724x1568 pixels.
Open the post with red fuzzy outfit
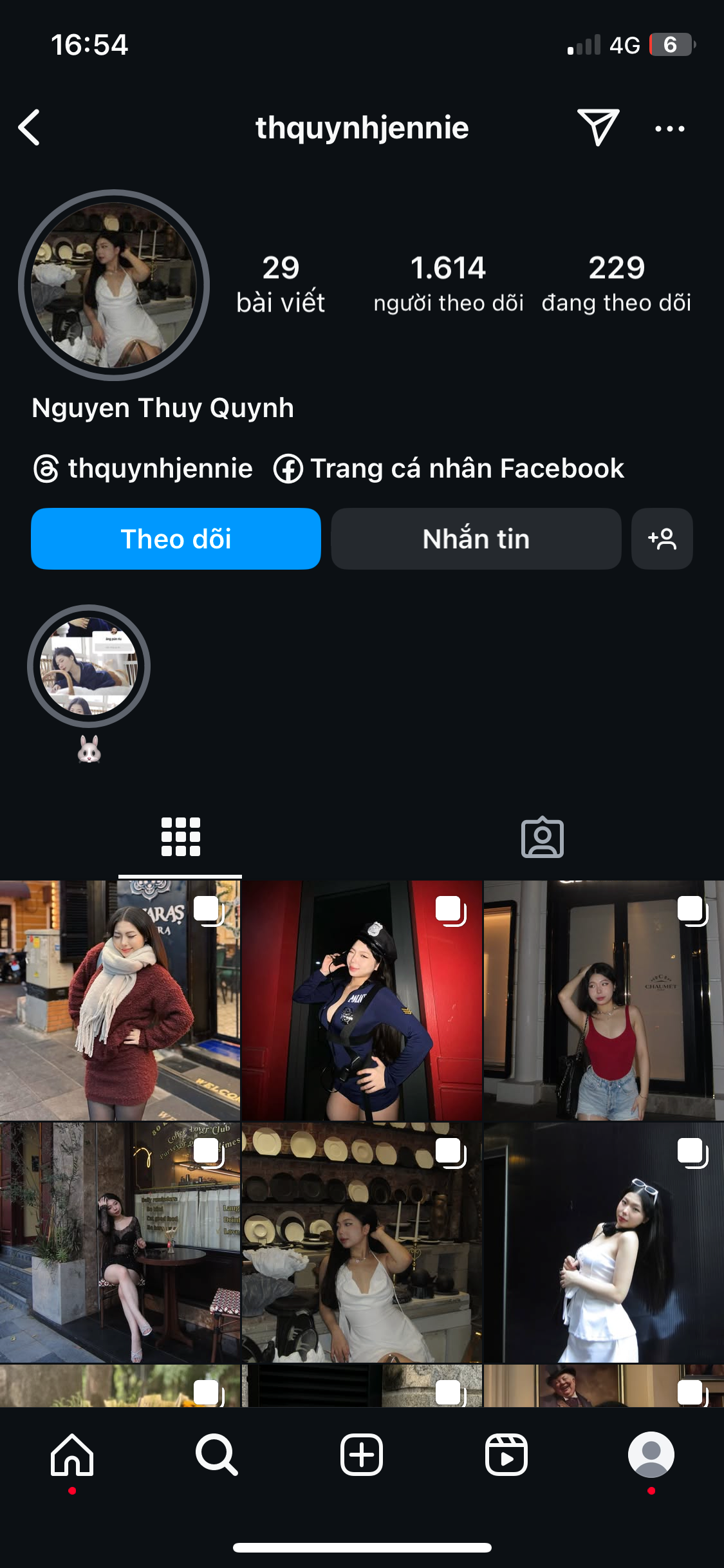pos(120,1000)
